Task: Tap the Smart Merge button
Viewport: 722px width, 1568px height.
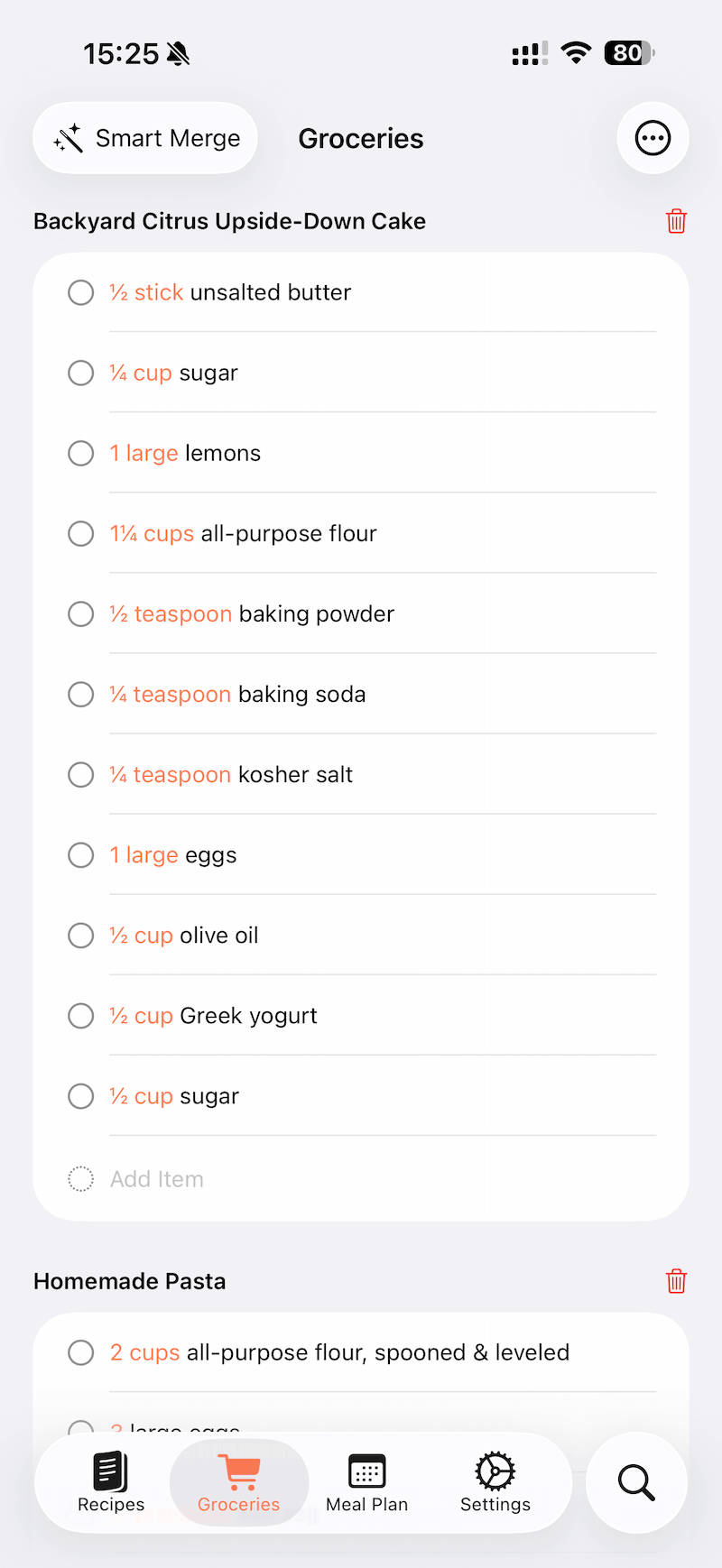Action: click(144, 138)
